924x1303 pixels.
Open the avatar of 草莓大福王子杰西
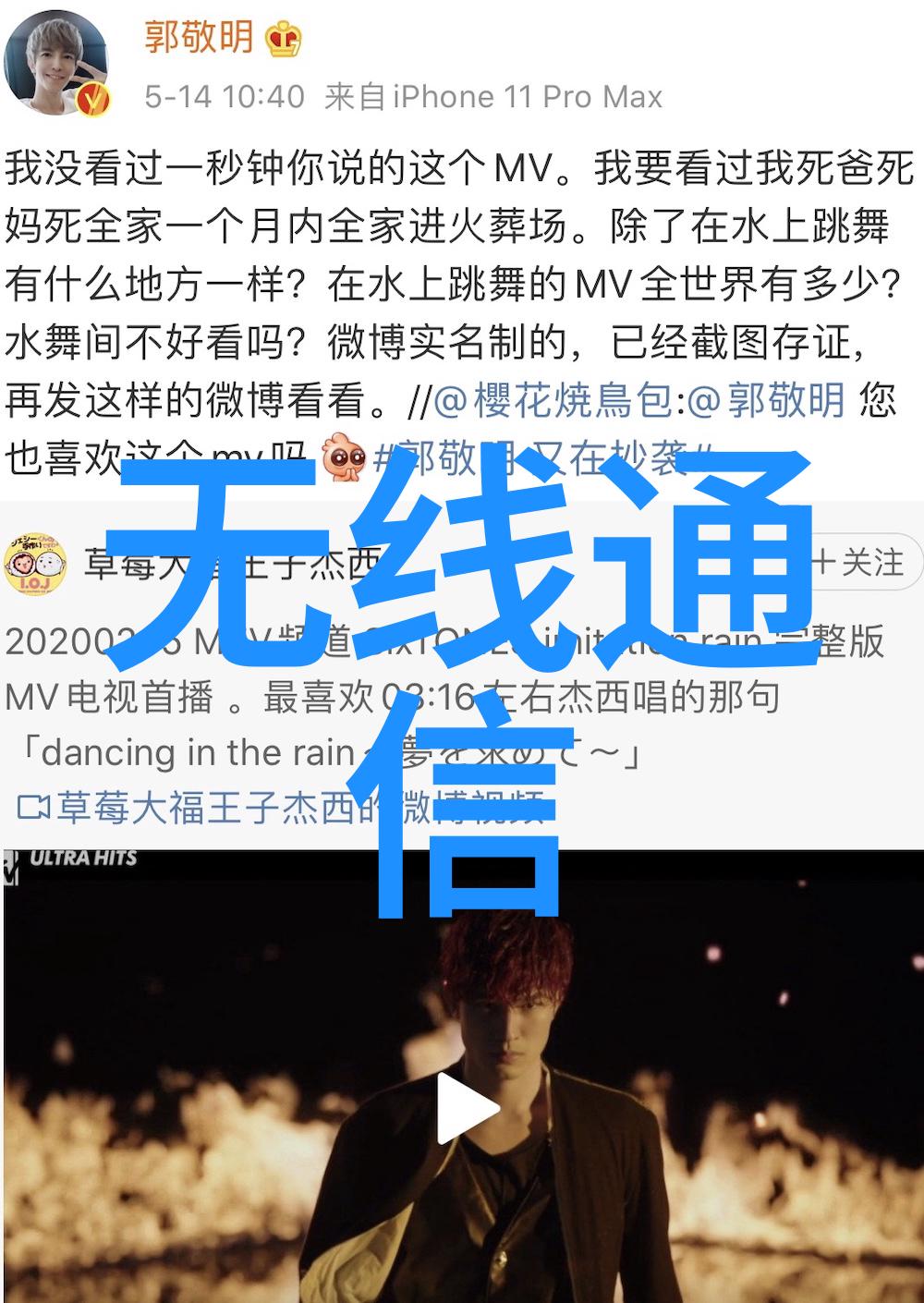pyautogui.click(x=35, y=564)
